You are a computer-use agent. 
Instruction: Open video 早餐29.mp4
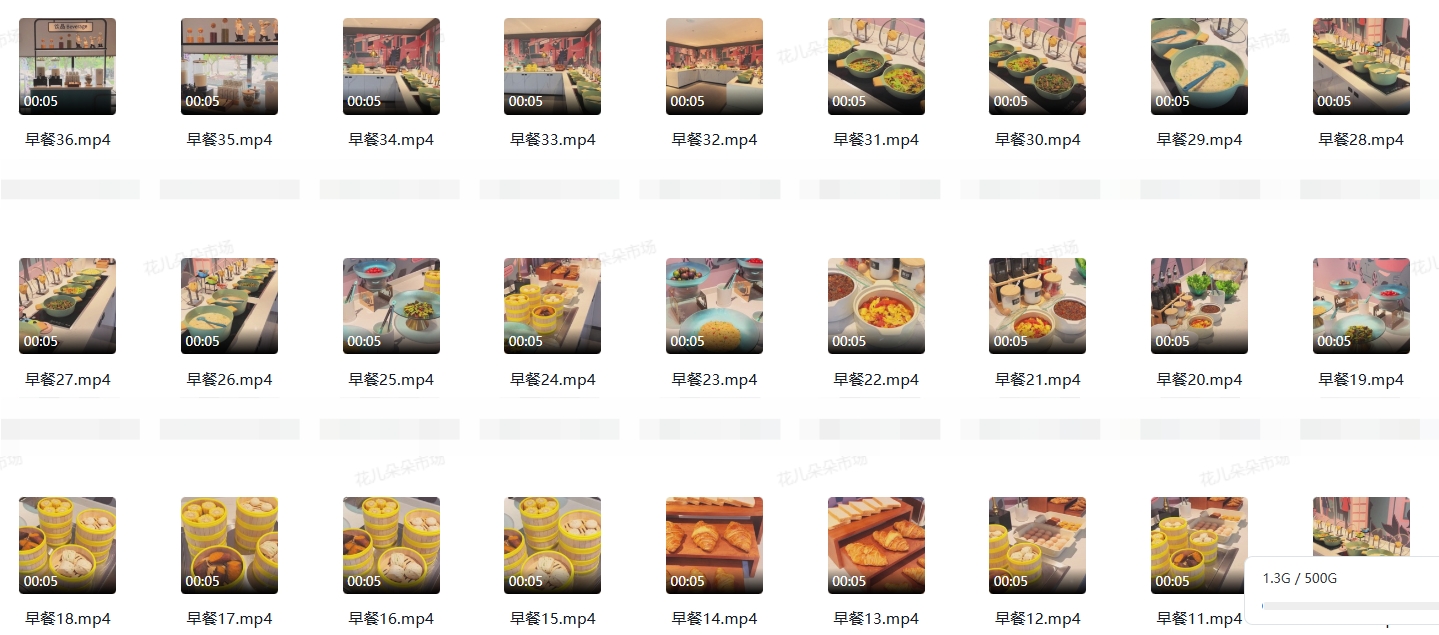pyautogui.click(x=1199, y=66)
